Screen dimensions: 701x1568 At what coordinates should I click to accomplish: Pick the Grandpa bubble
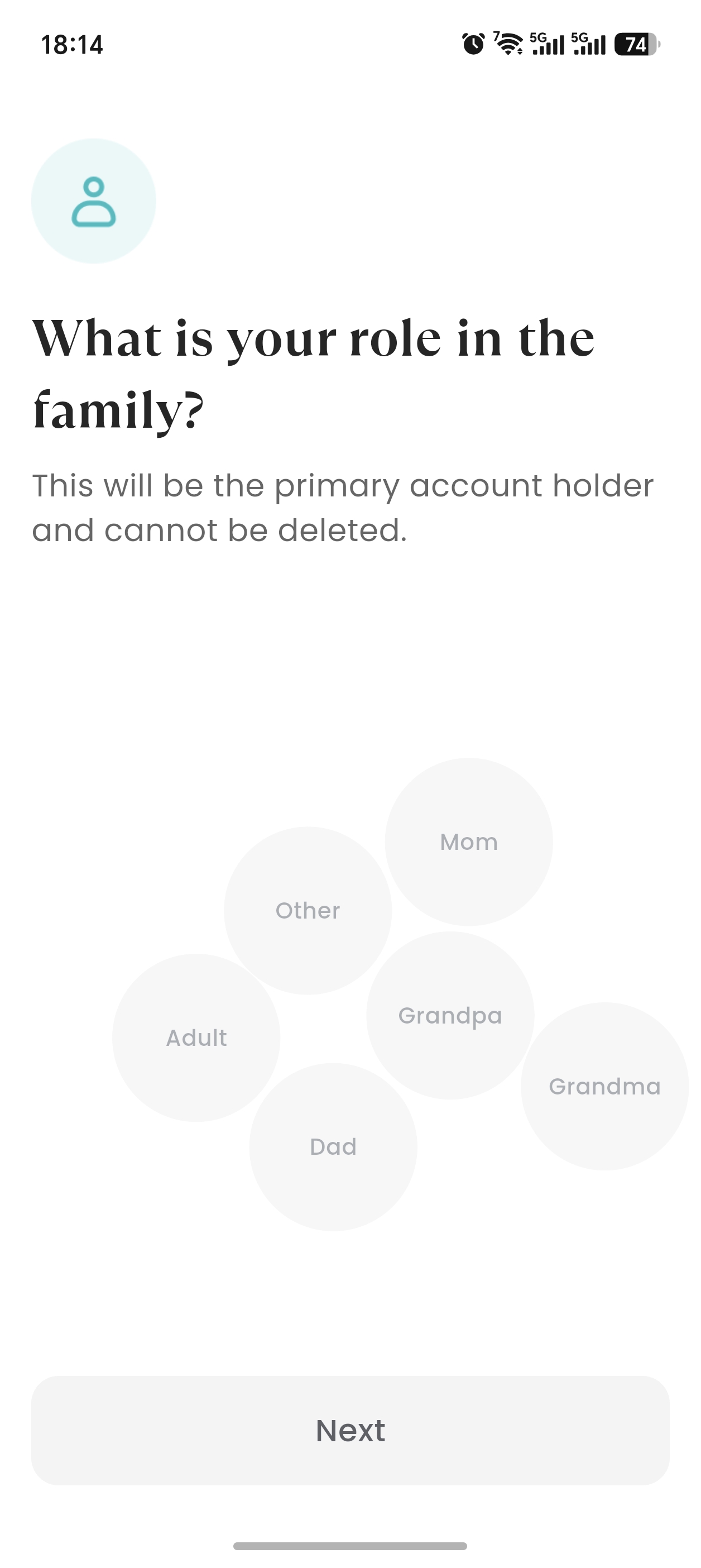450,1015
